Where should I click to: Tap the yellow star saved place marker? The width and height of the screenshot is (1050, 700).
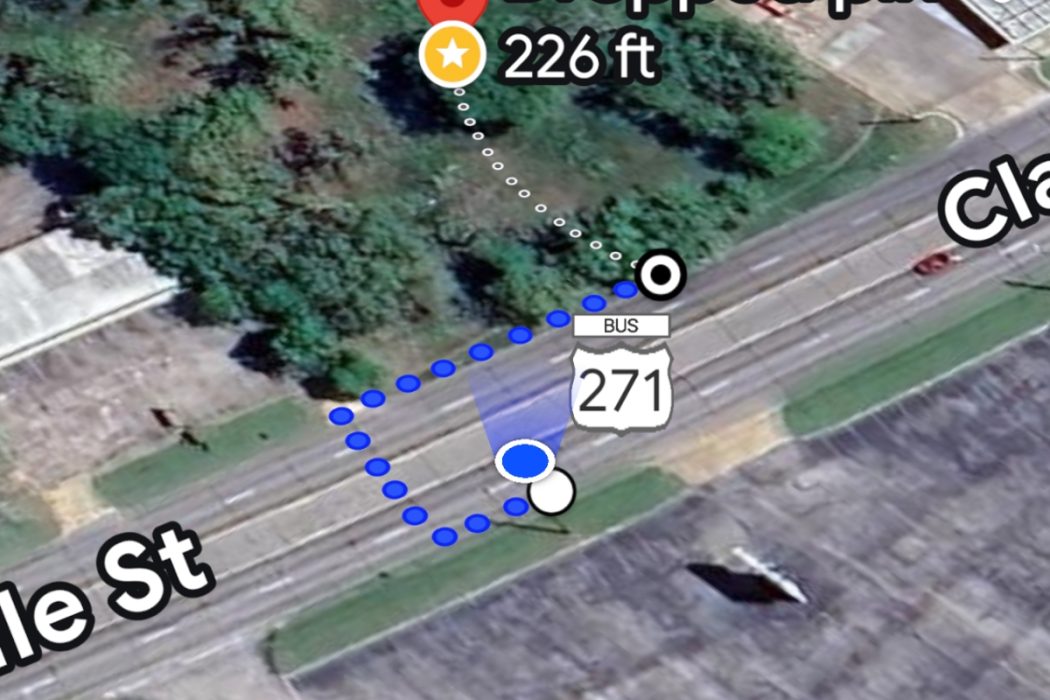(x=453, y=56)
